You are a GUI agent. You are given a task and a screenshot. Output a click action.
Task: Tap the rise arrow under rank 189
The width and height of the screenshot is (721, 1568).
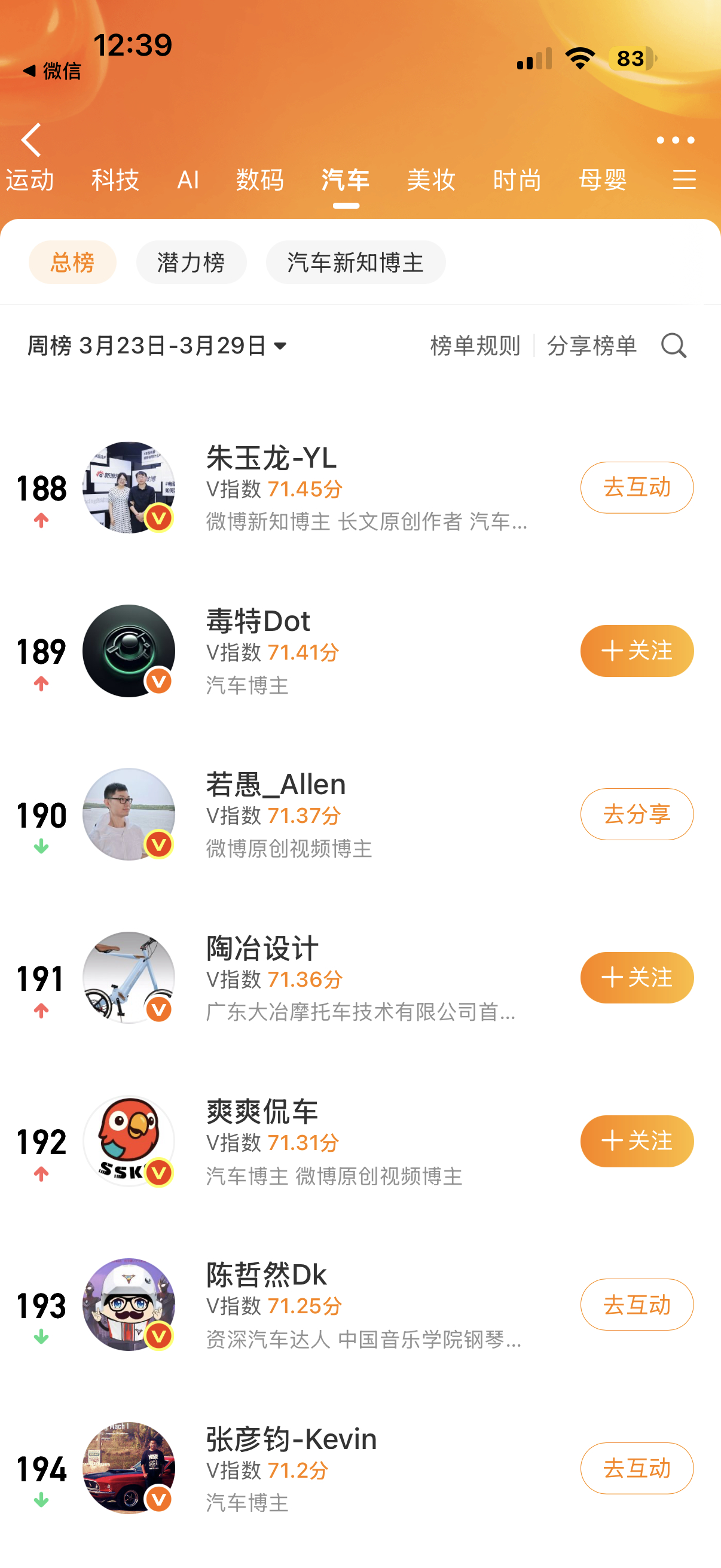(x=40, y=683)
